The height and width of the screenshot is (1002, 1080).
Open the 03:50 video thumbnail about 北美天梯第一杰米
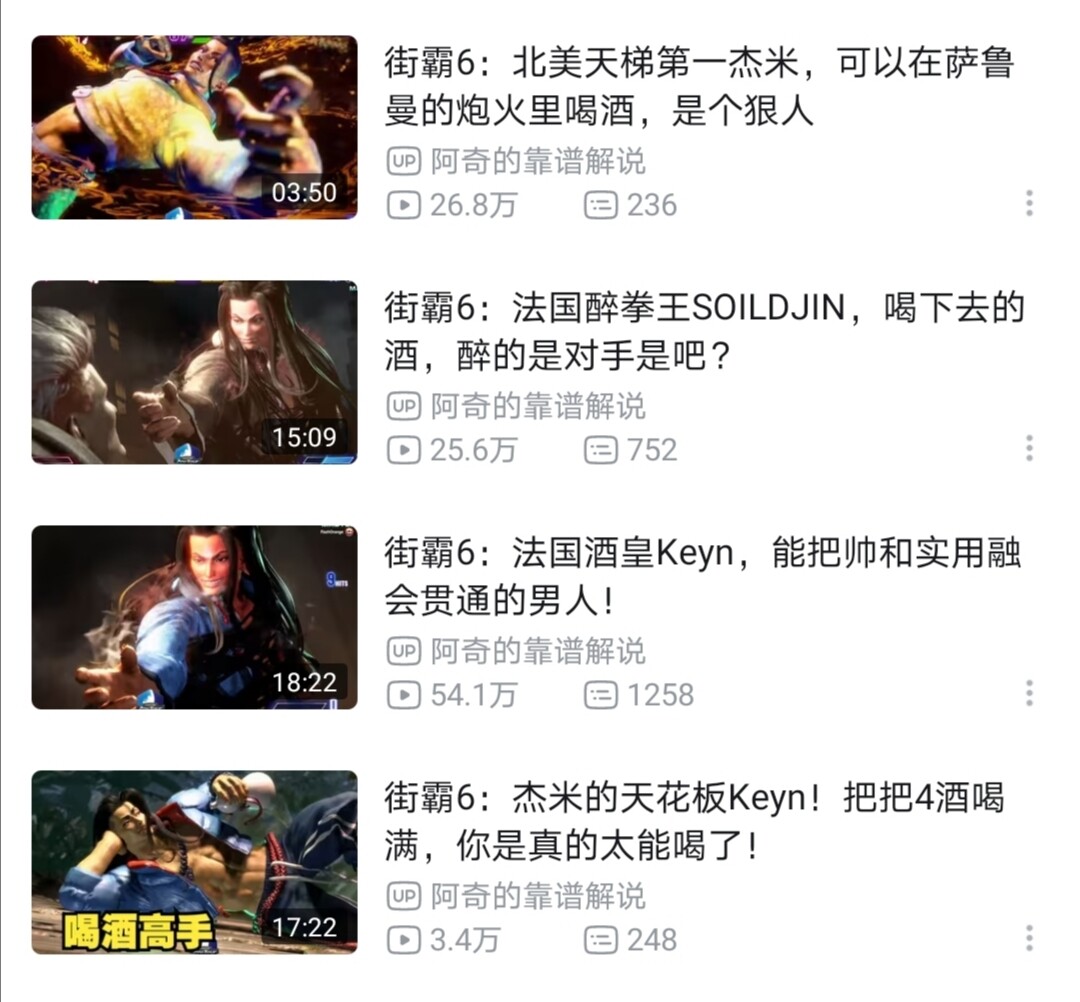pos(194,127)
